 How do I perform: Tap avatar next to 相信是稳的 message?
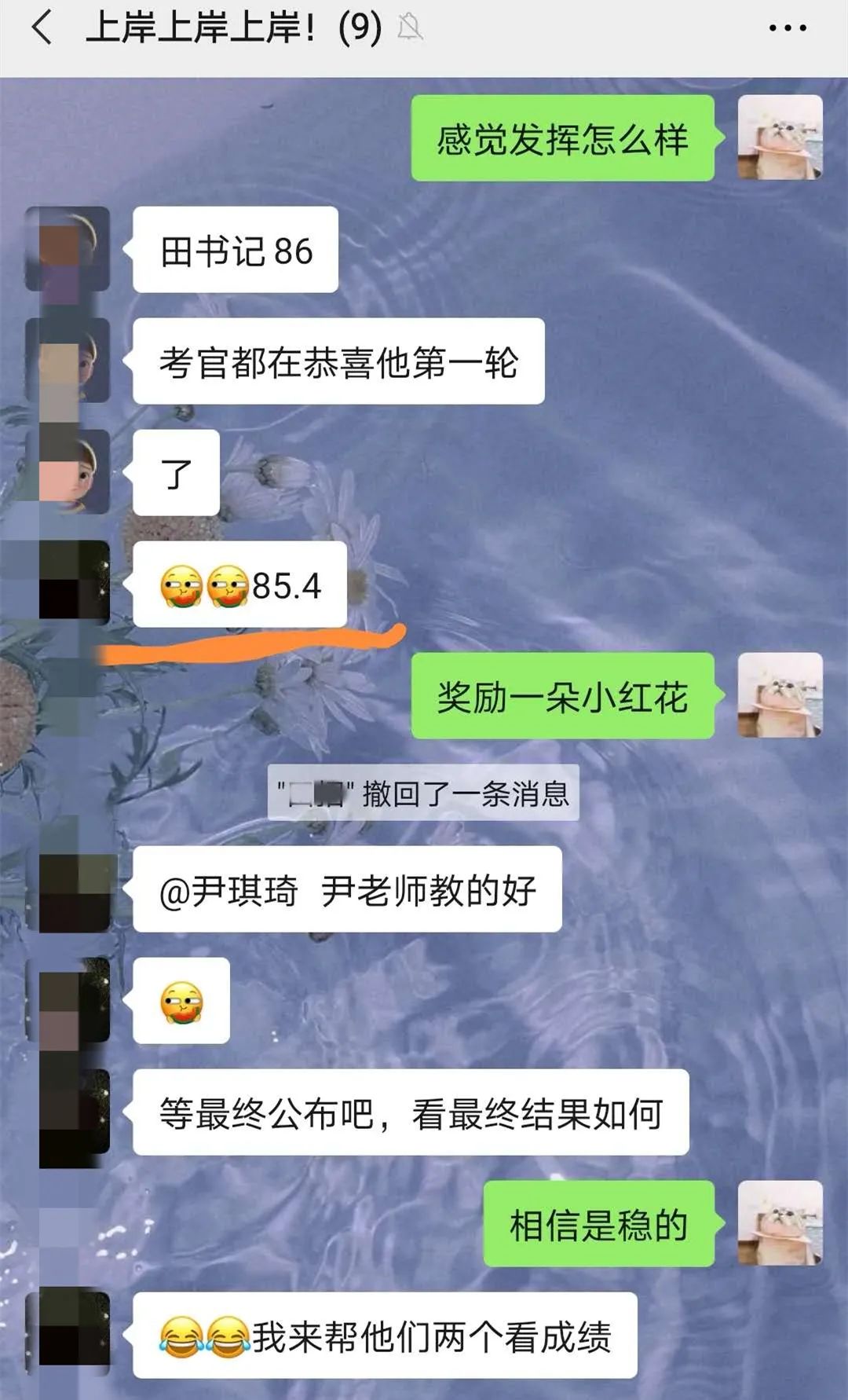[780, 1222]
